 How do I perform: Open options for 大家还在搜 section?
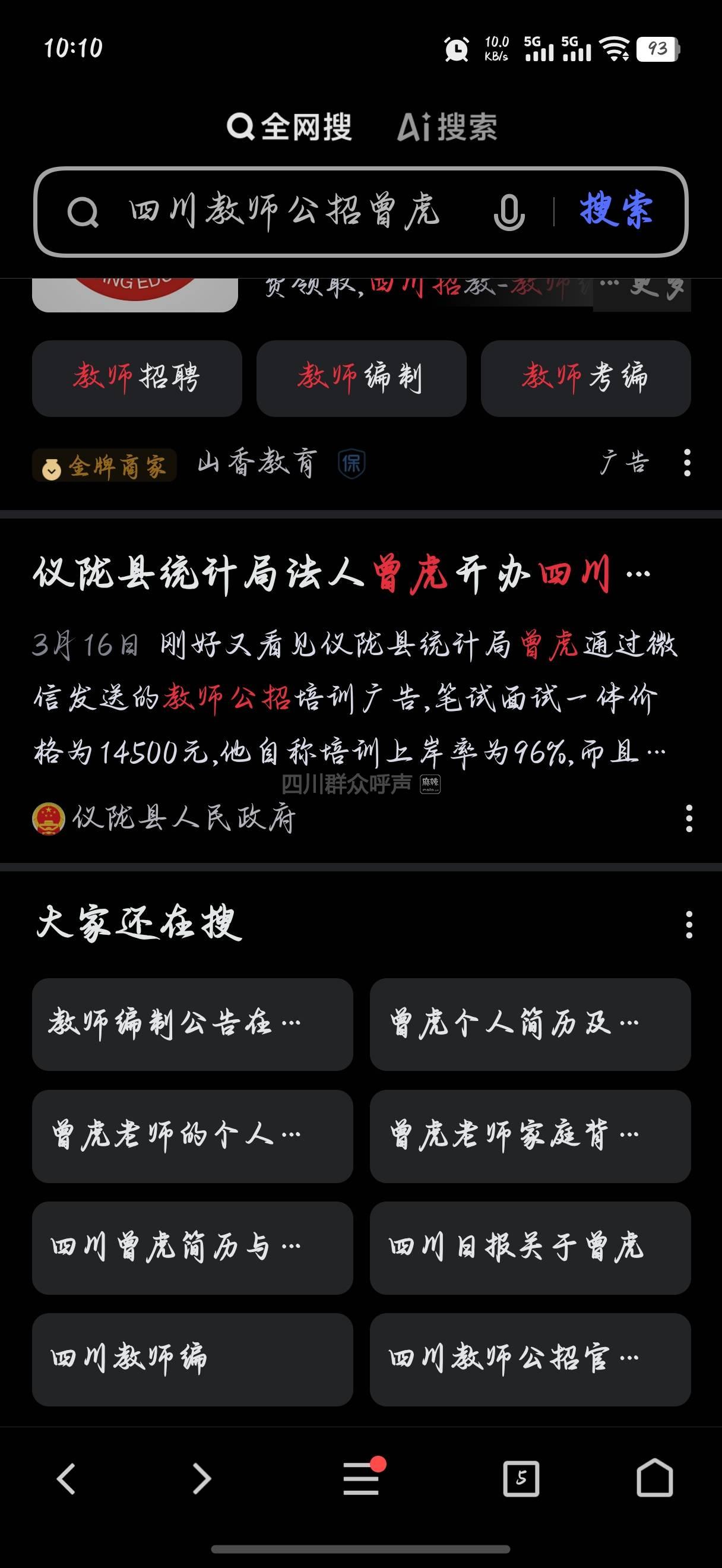click(x=689, y=925)
